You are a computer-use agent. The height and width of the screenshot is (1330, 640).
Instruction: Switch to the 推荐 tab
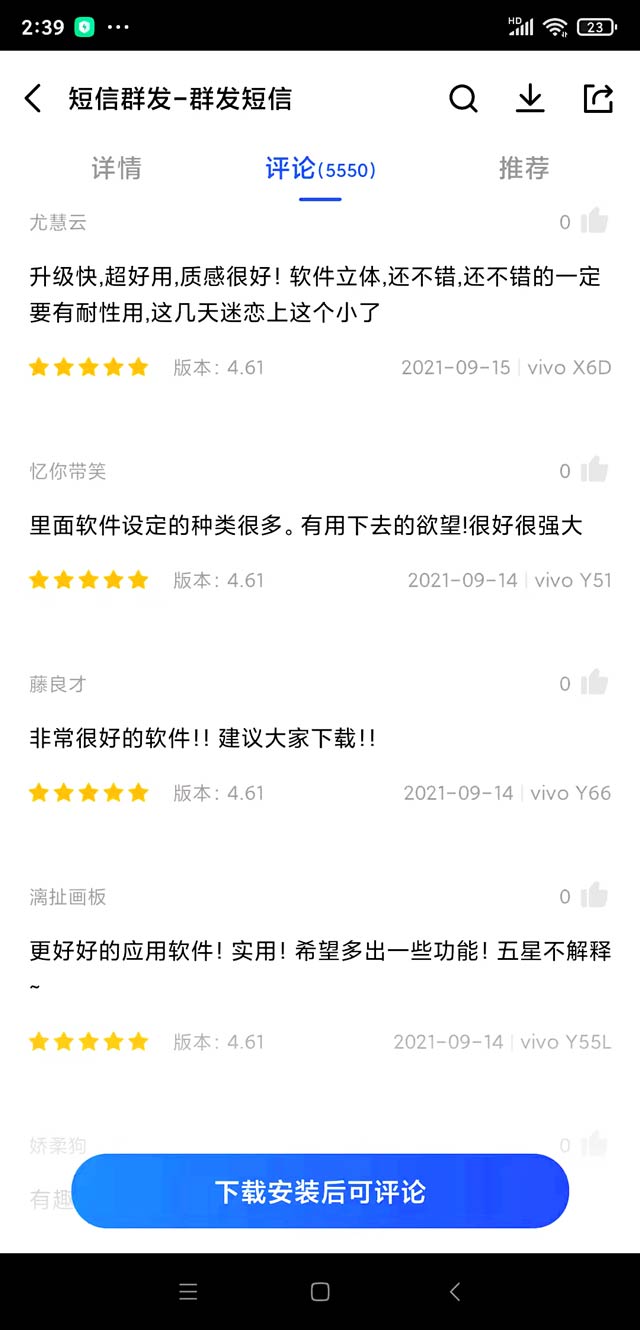pos(524,169)
